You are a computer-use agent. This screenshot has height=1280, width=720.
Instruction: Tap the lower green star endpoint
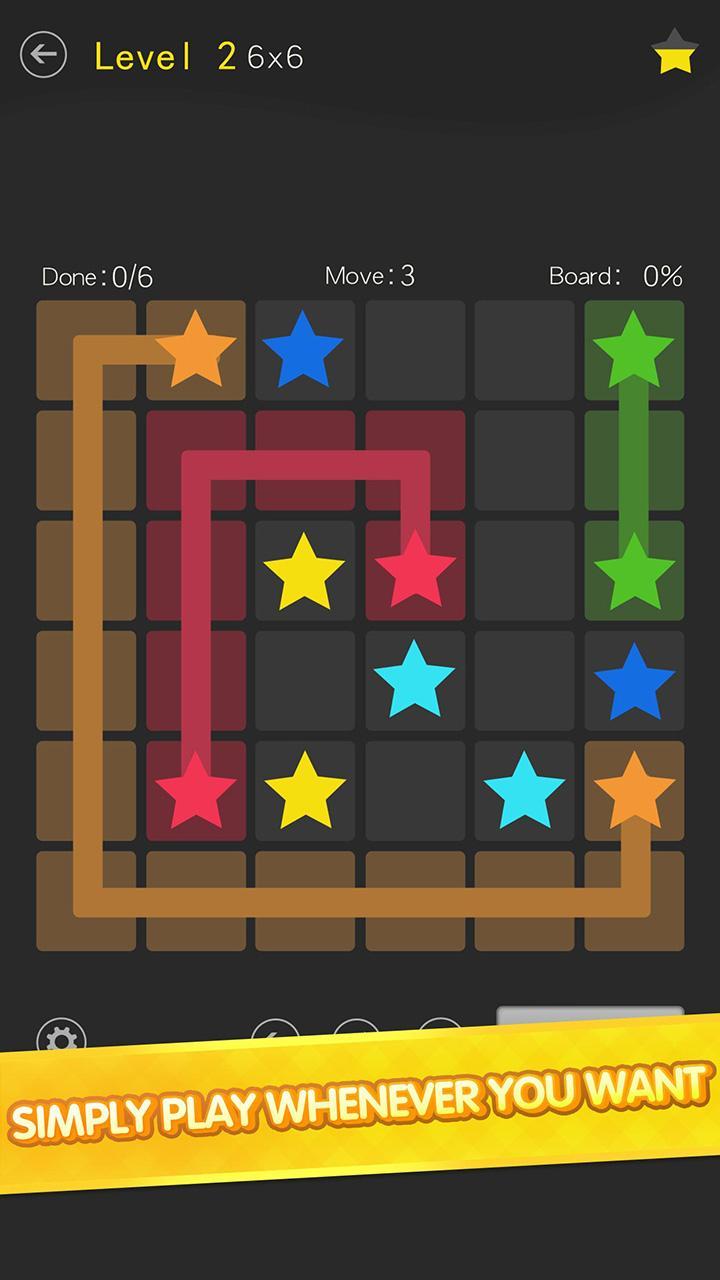634,570
